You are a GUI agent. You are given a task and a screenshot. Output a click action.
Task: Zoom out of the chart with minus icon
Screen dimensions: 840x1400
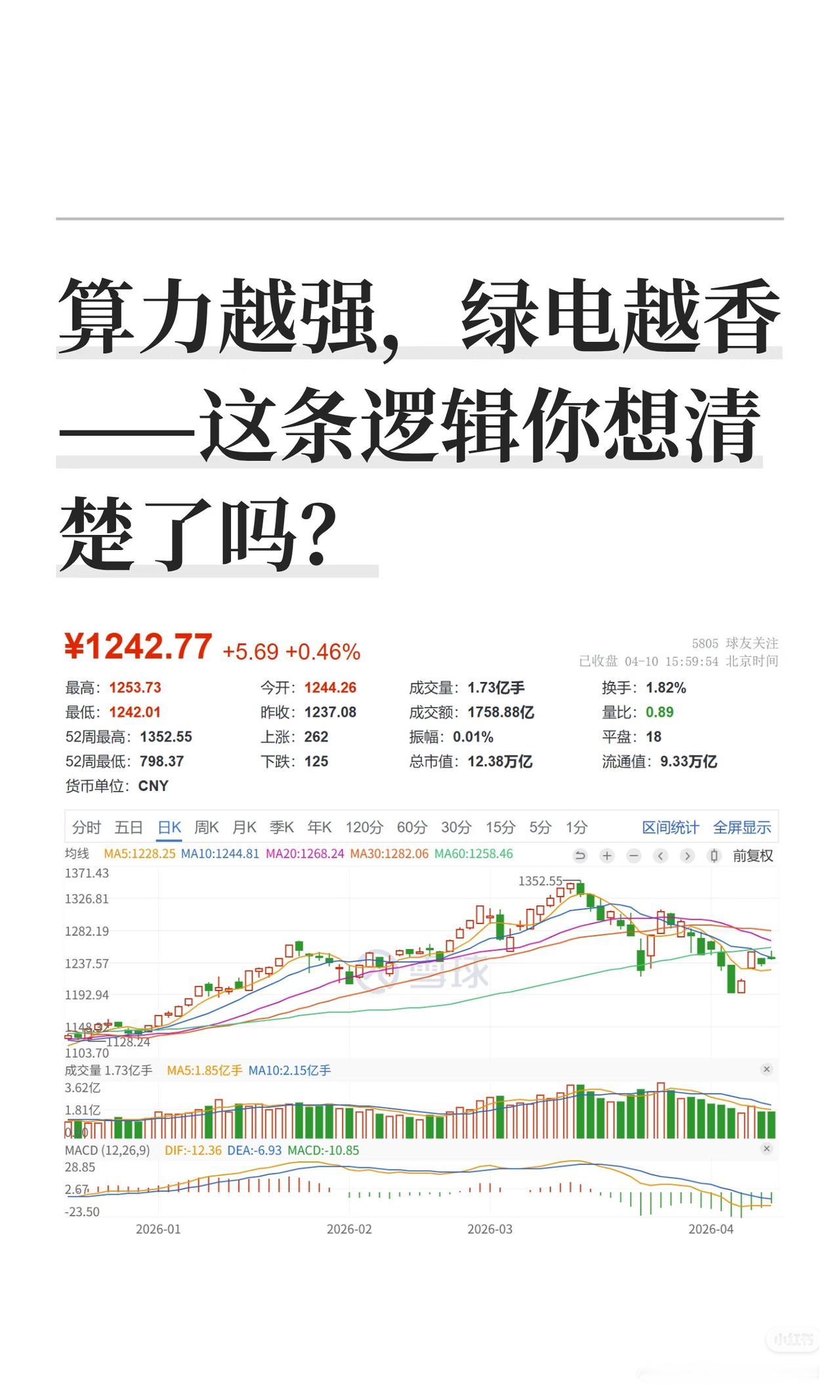pyautogui.click(x=633, y=856)
